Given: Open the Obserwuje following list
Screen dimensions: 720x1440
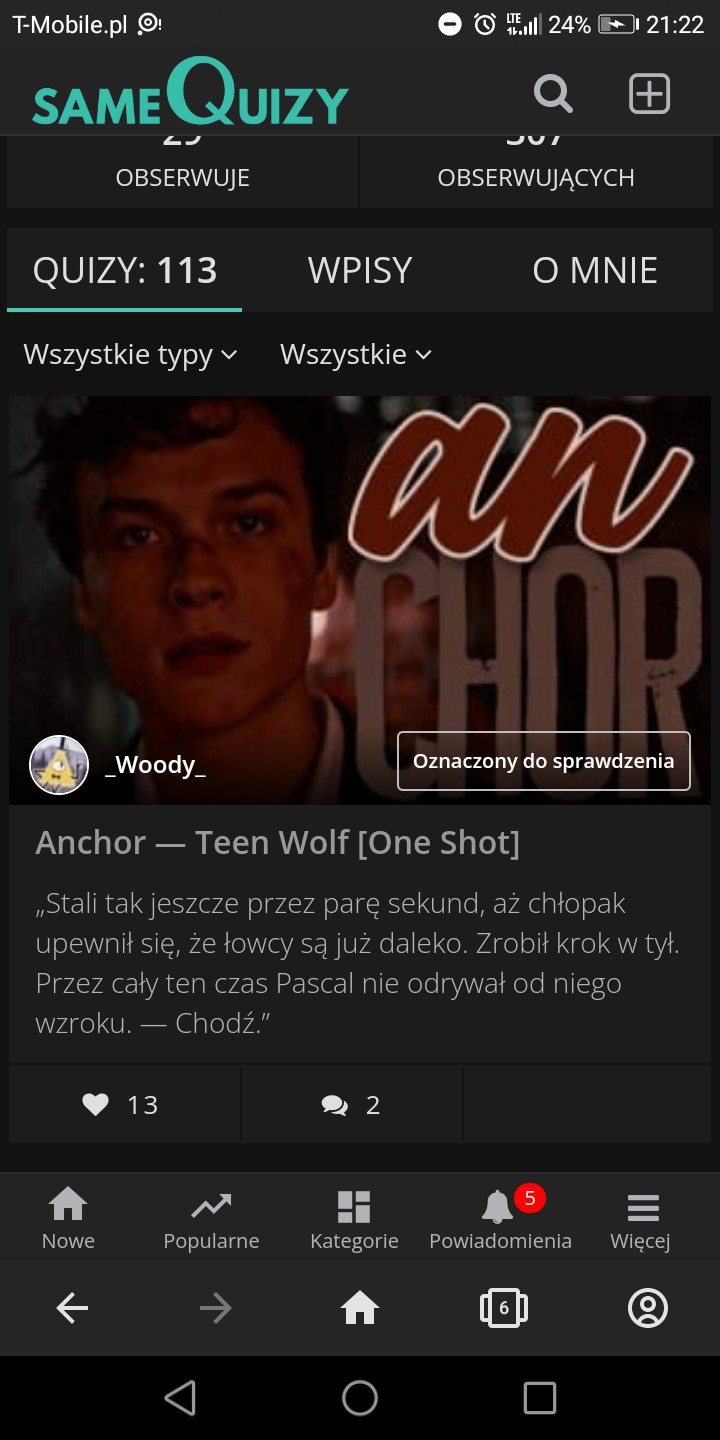Looking at the screenshot, I should tap(182, 175).
